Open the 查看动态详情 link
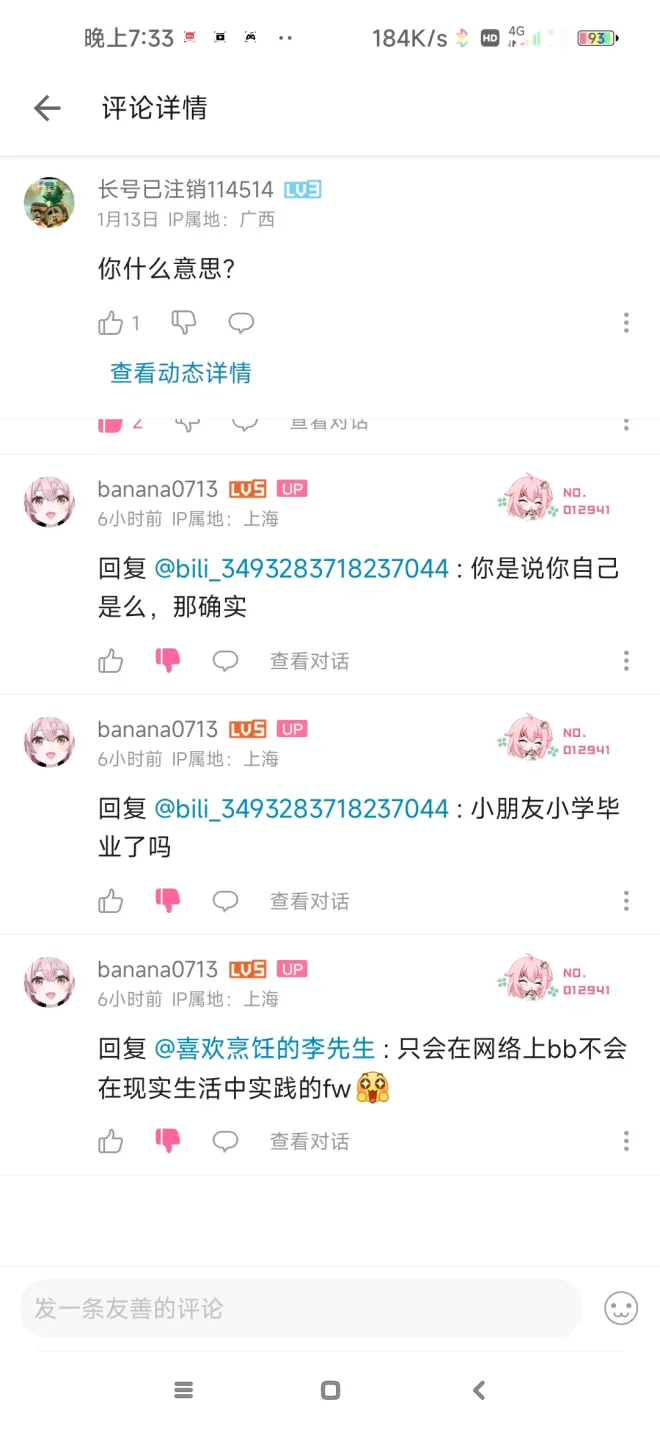The image size is (660, 1430). [180, 373]
